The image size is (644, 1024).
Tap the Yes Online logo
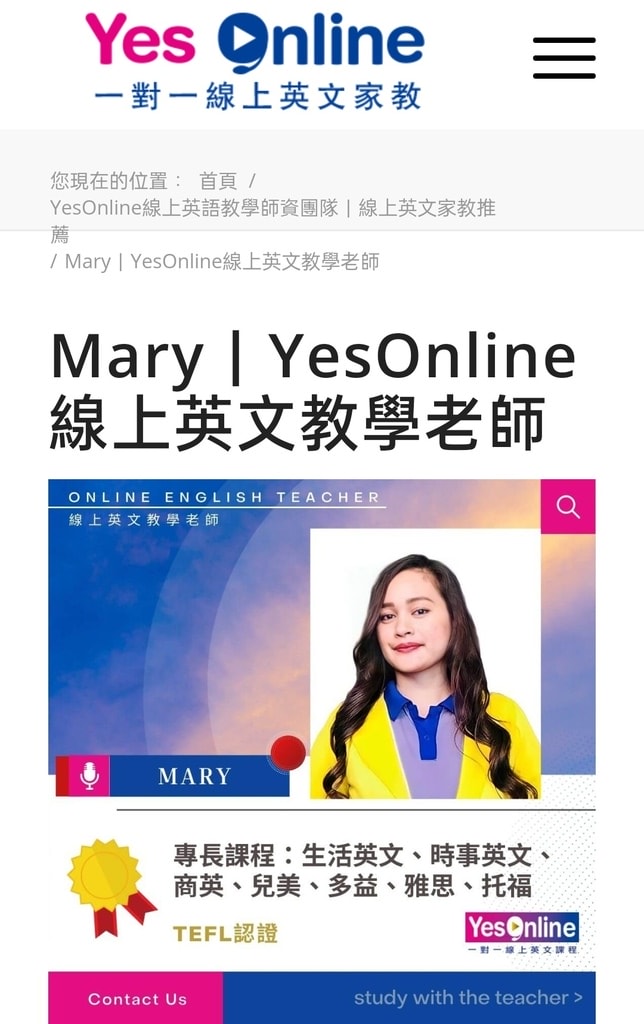pyautogui.click(x=255, y=60)
